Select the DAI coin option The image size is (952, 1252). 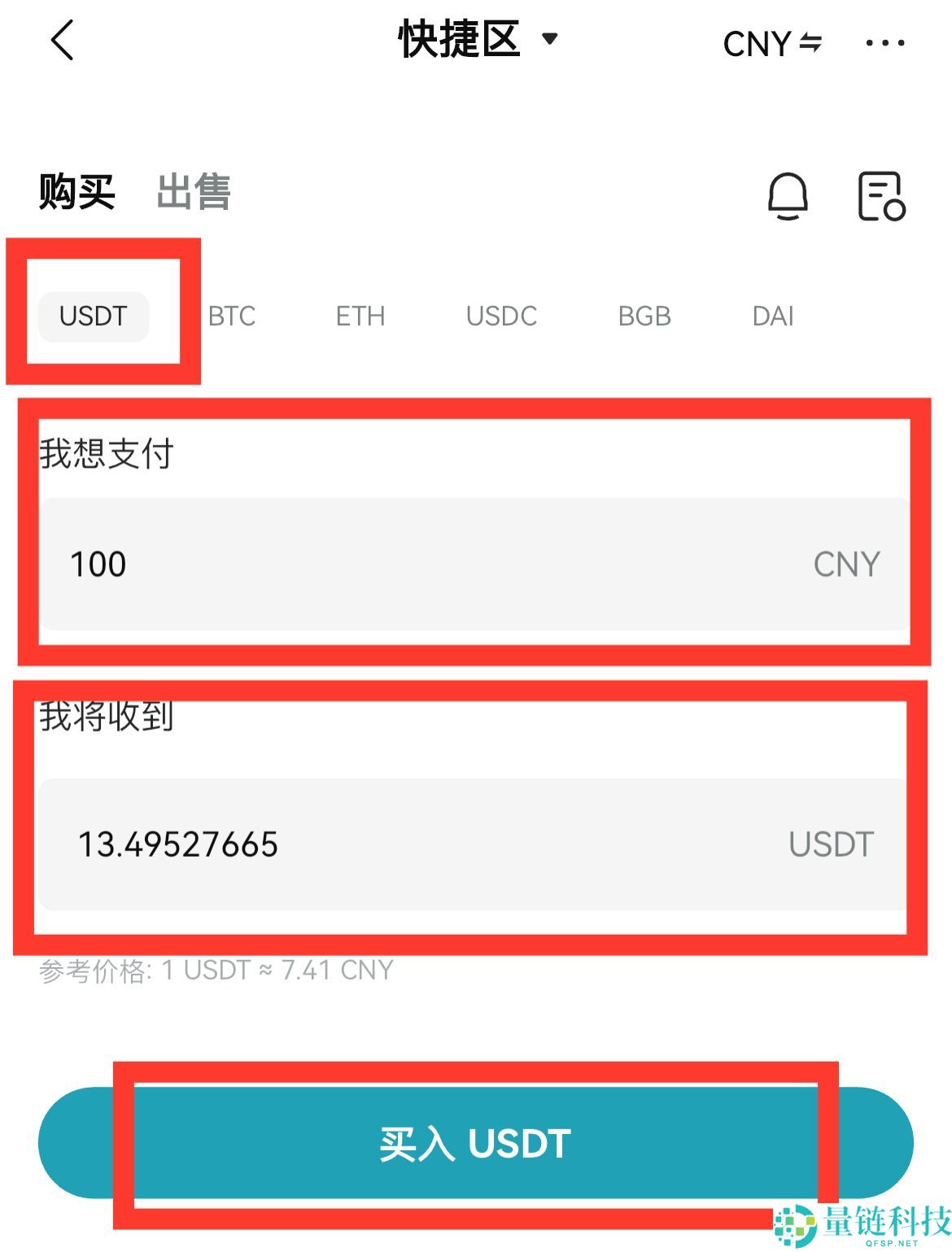point(772,316)
